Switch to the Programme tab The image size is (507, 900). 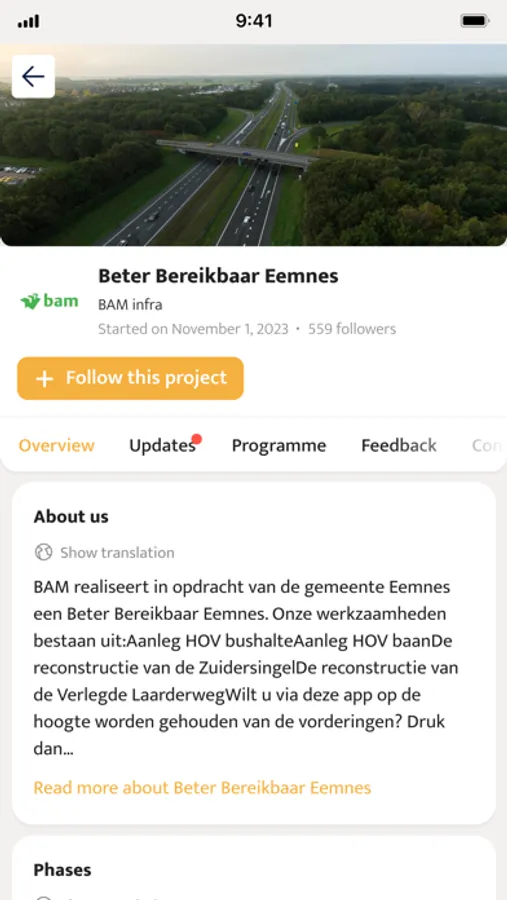tap(279, 445)
